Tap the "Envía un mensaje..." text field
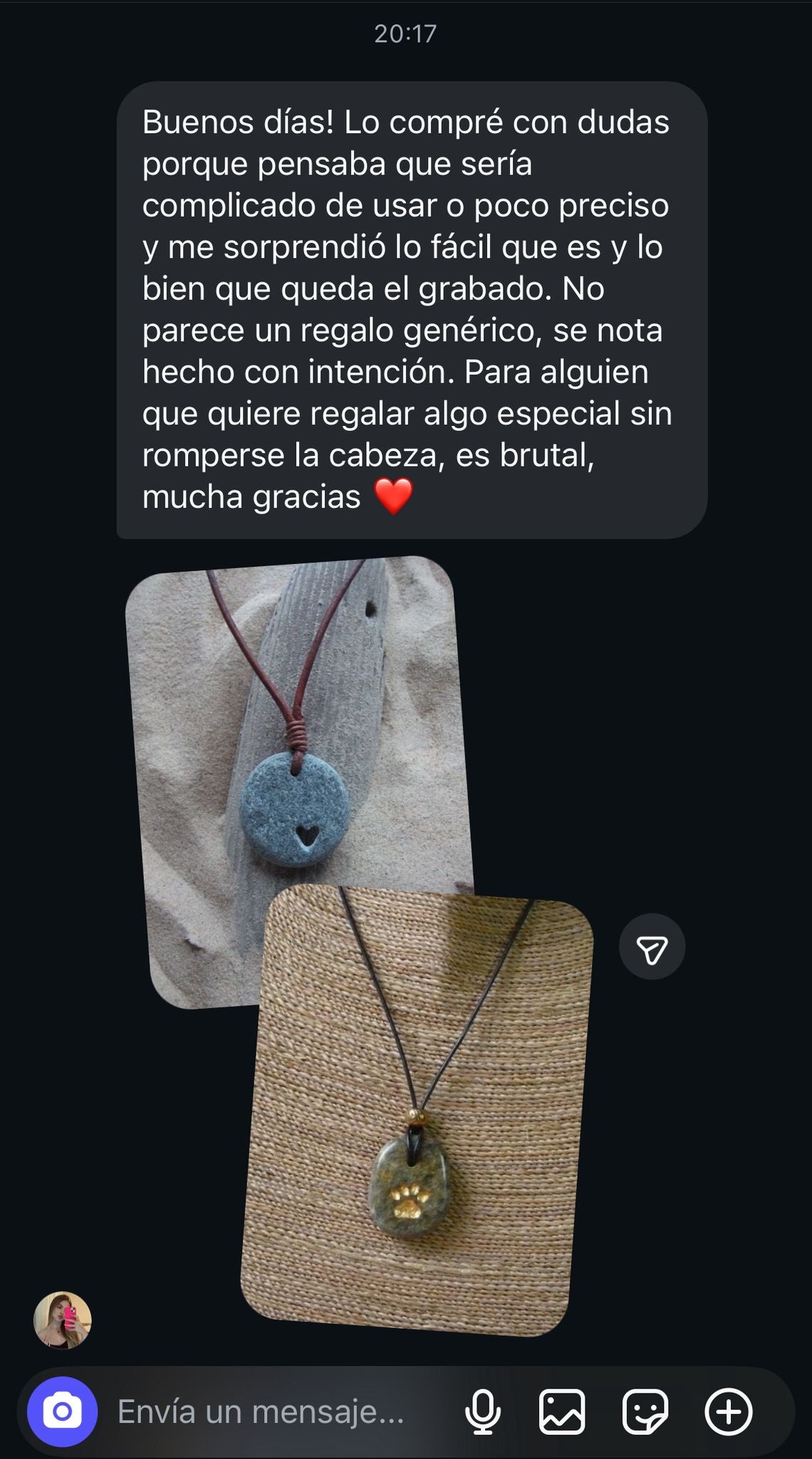Screen dimensions: 812x1459 click(271, 1411)
